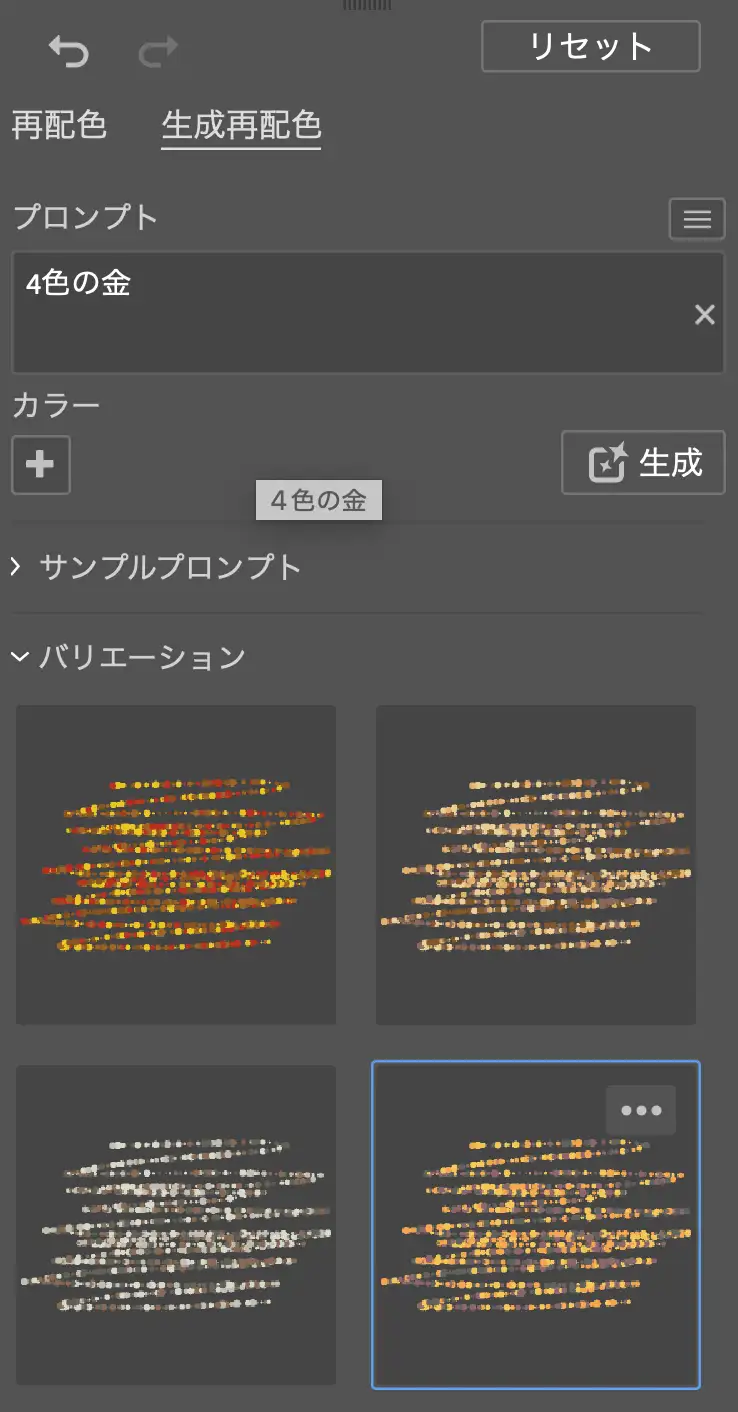The image size is (738, 1412).
Task: Tap the リセット button
Action: click(x=590, y=46)
